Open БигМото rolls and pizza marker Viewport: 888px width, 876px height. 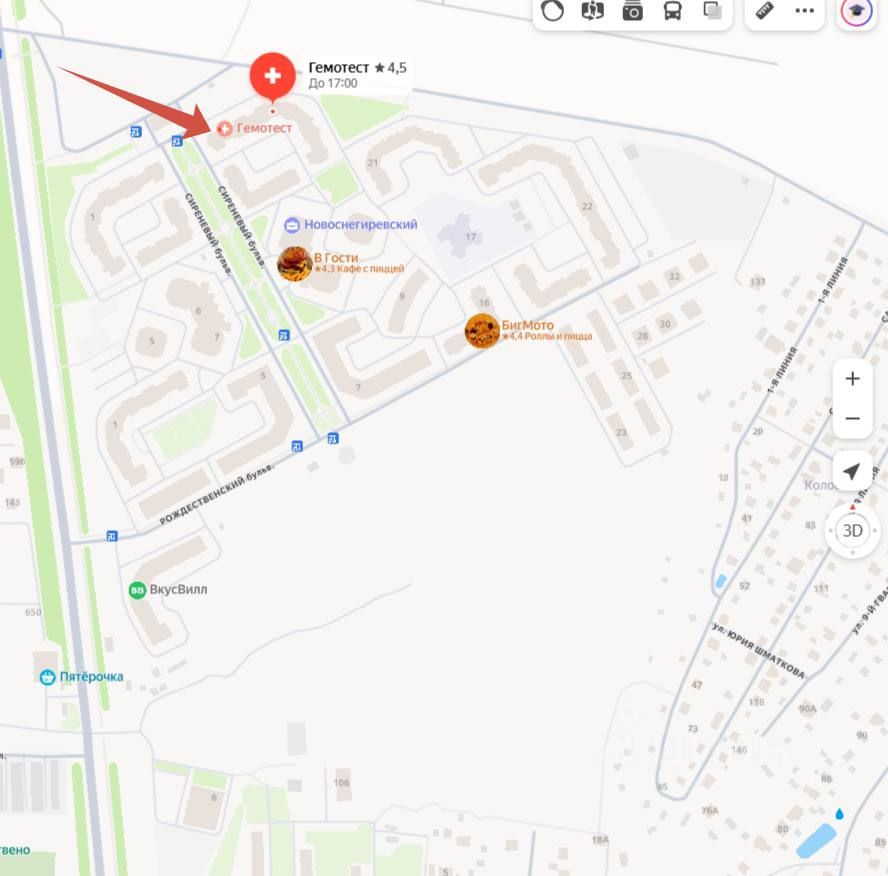click(x=482, y=330)
